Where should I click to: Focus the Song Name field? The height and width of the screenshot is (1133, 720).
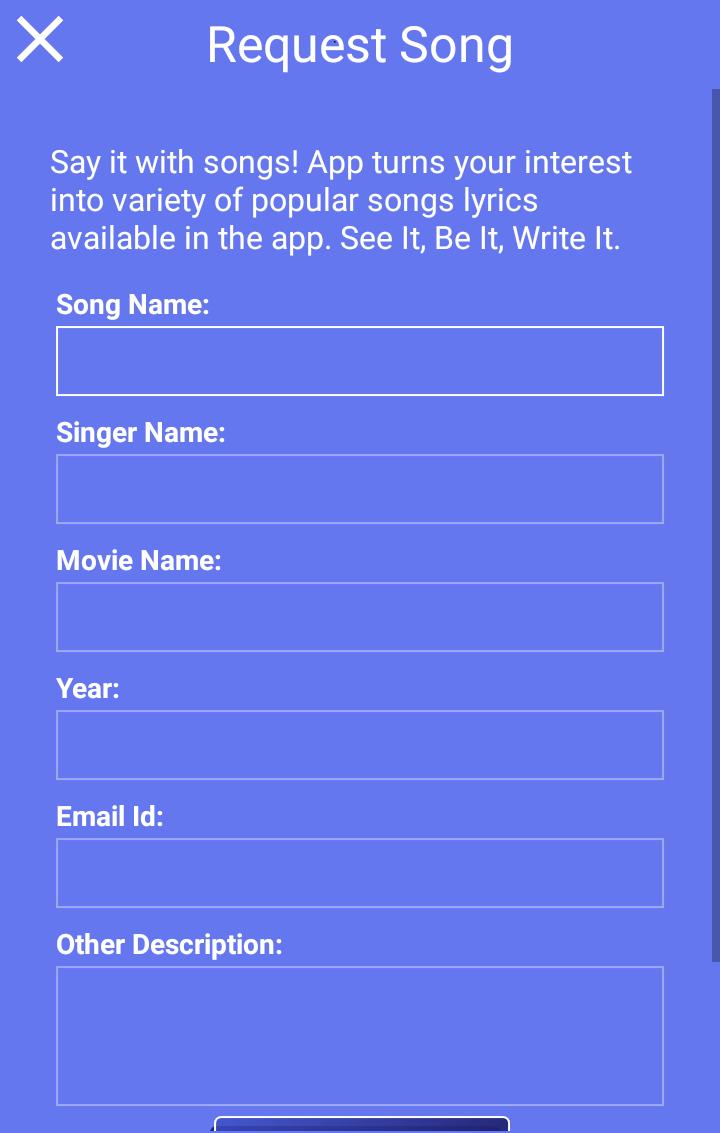tap(360, 361)
